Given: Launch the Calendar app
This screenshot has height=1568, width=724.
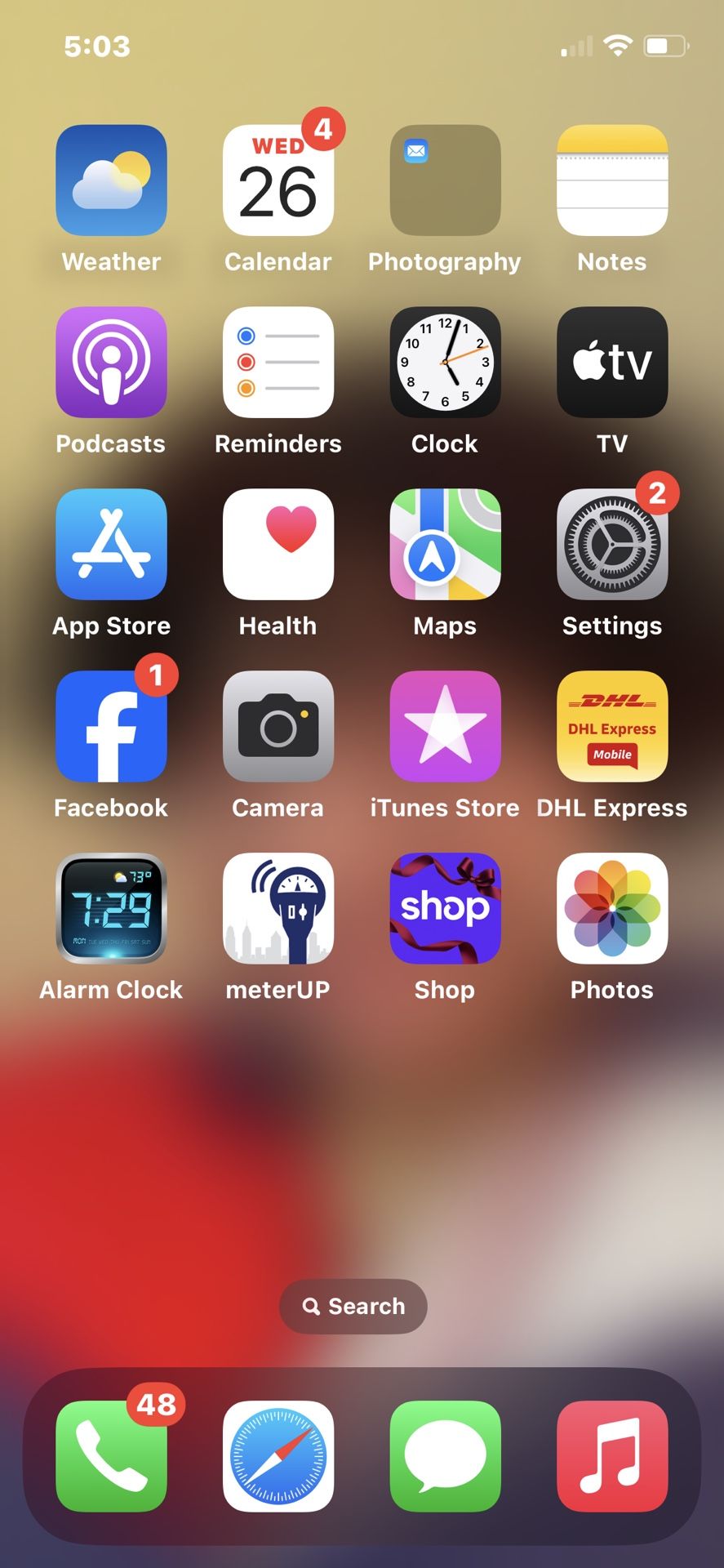Looking at the screenshot, I should 278,180.
